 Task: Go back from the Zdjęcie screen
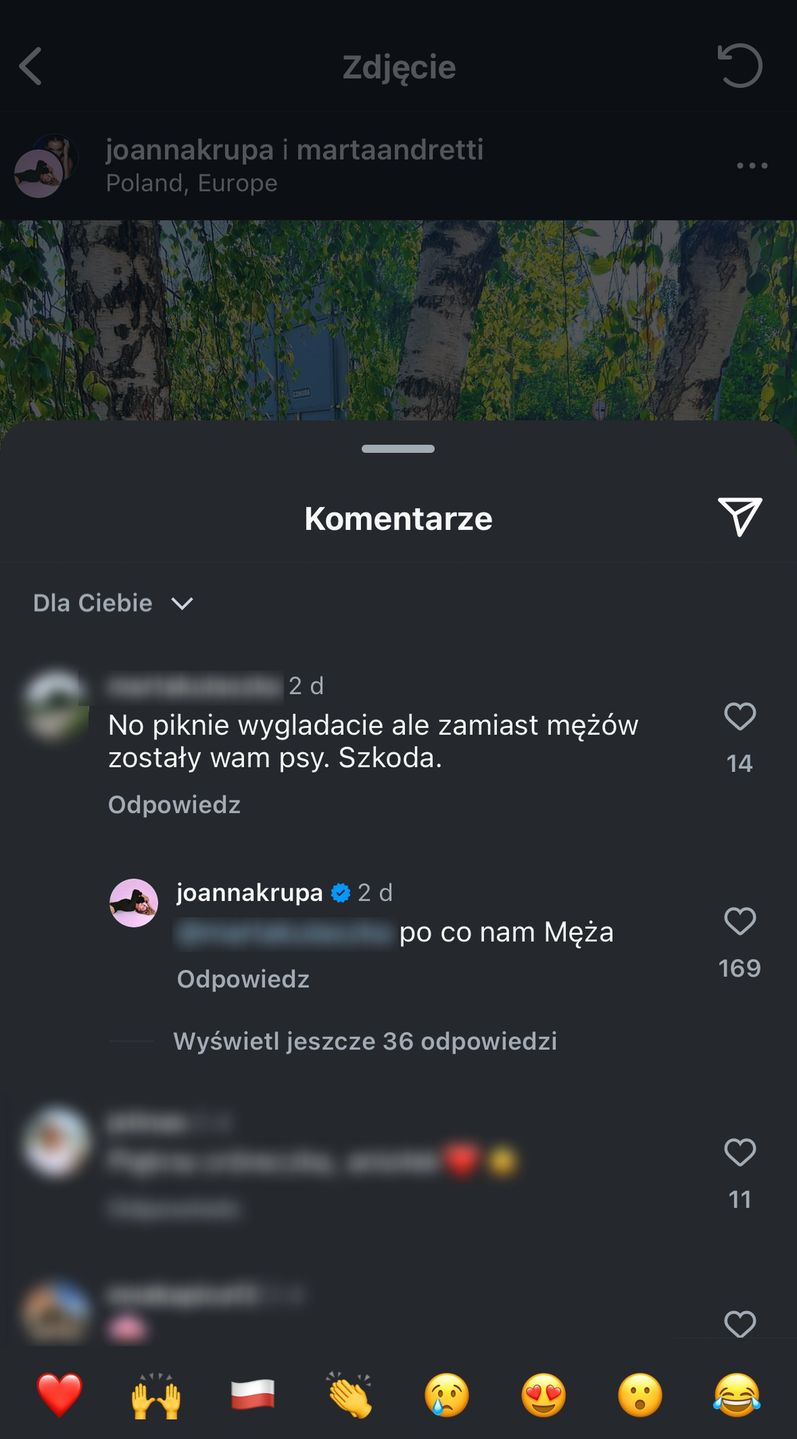31,67
